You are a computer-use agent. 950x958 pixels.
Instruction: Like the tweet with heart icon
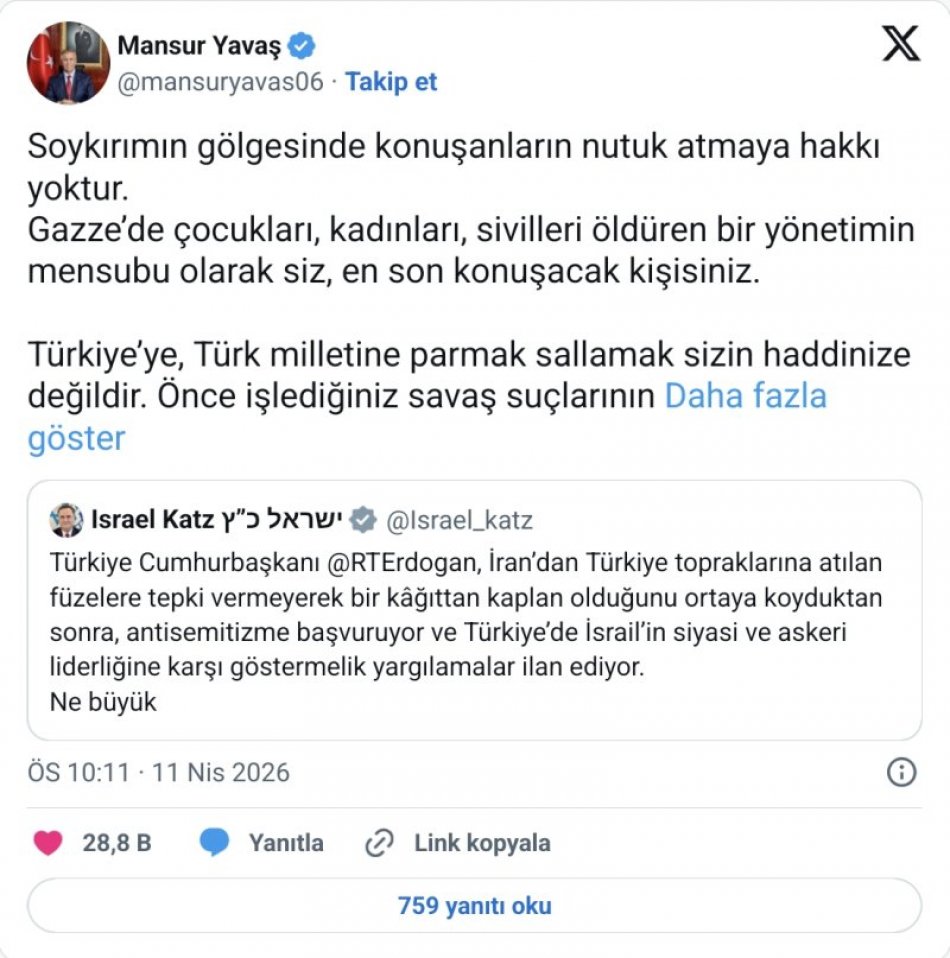(x=48, y=843)
